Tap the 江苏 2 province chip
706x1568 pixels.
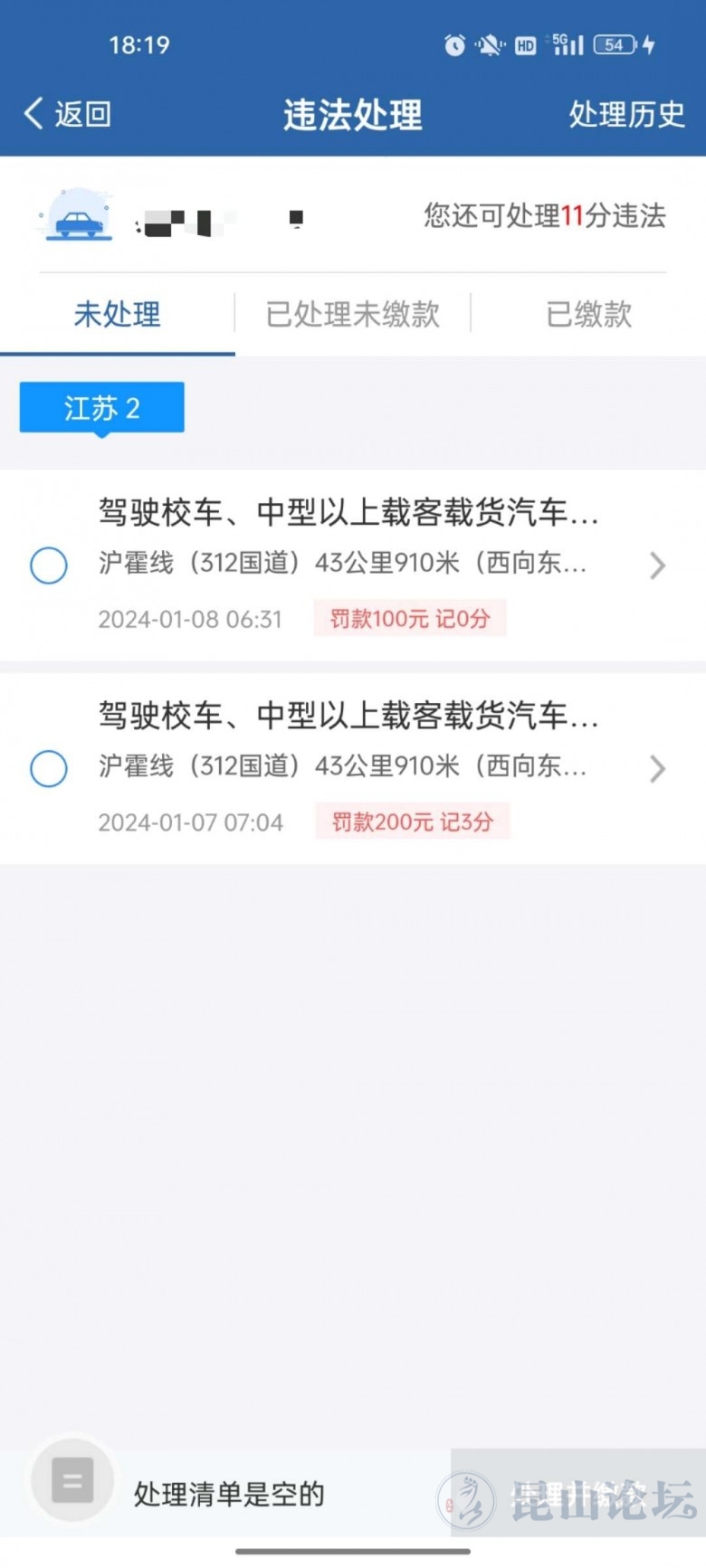coord(102,408)
